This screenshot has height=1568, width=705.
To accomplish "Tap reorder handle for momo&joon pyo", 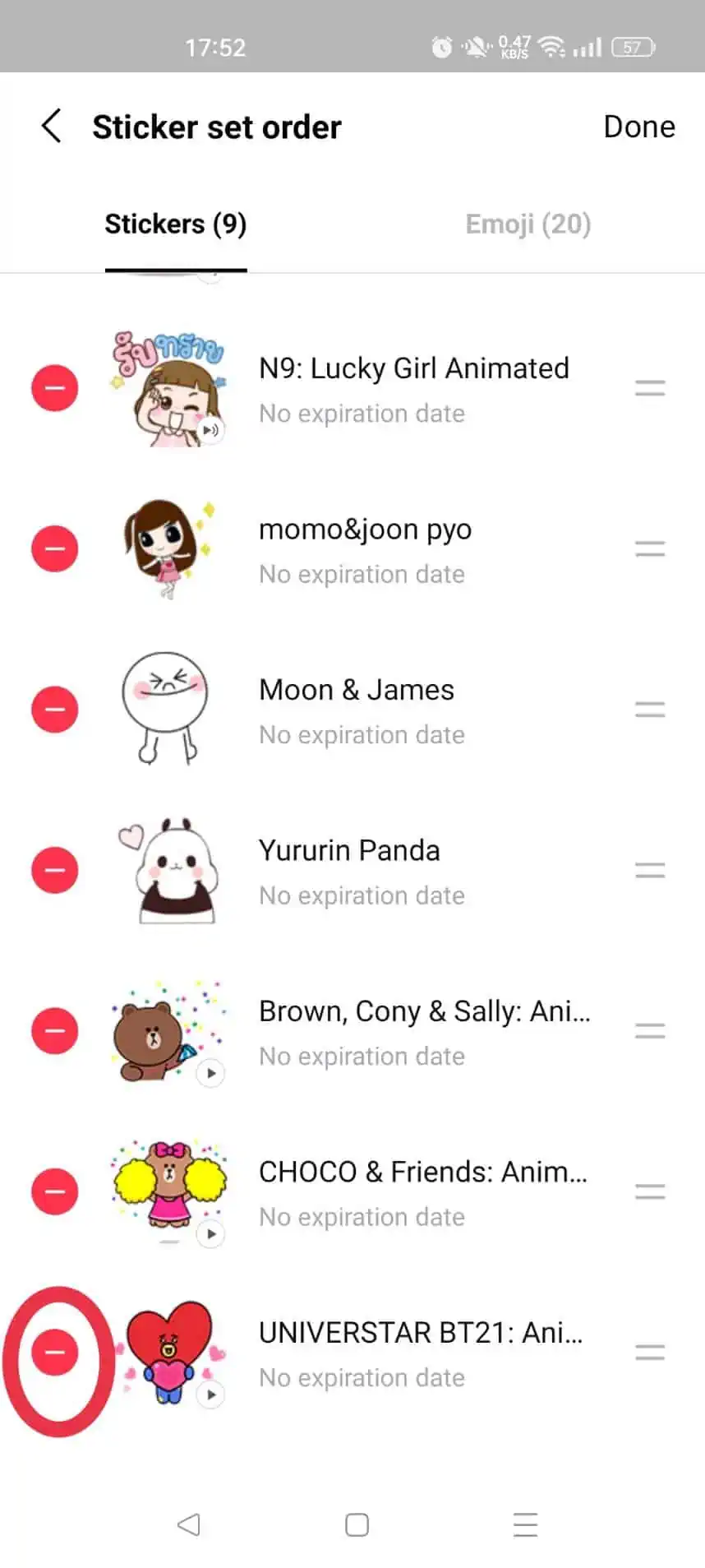I will pos(649,548).
